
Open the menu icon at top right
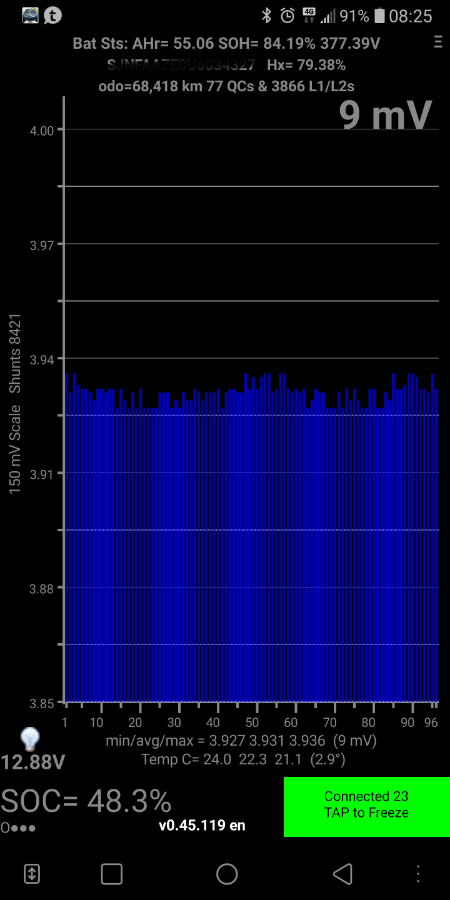[x=439, y=43]
